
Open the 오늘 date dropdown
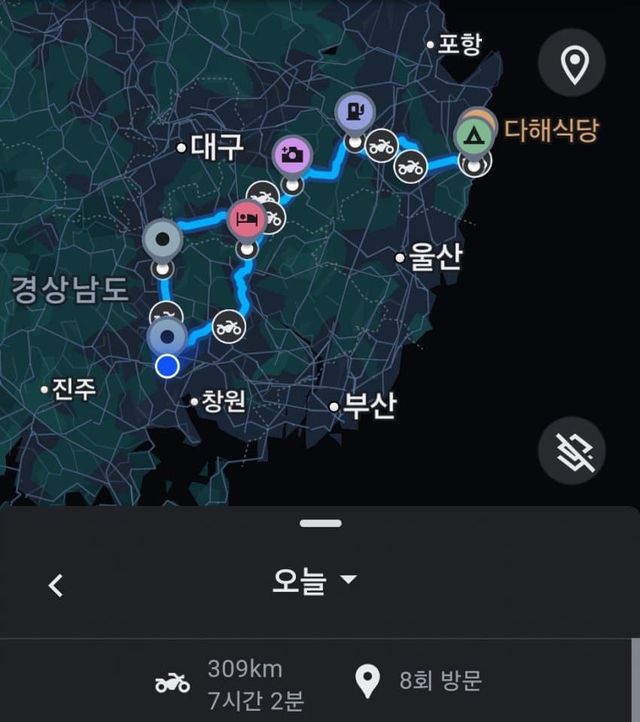[x=313, y=582]
